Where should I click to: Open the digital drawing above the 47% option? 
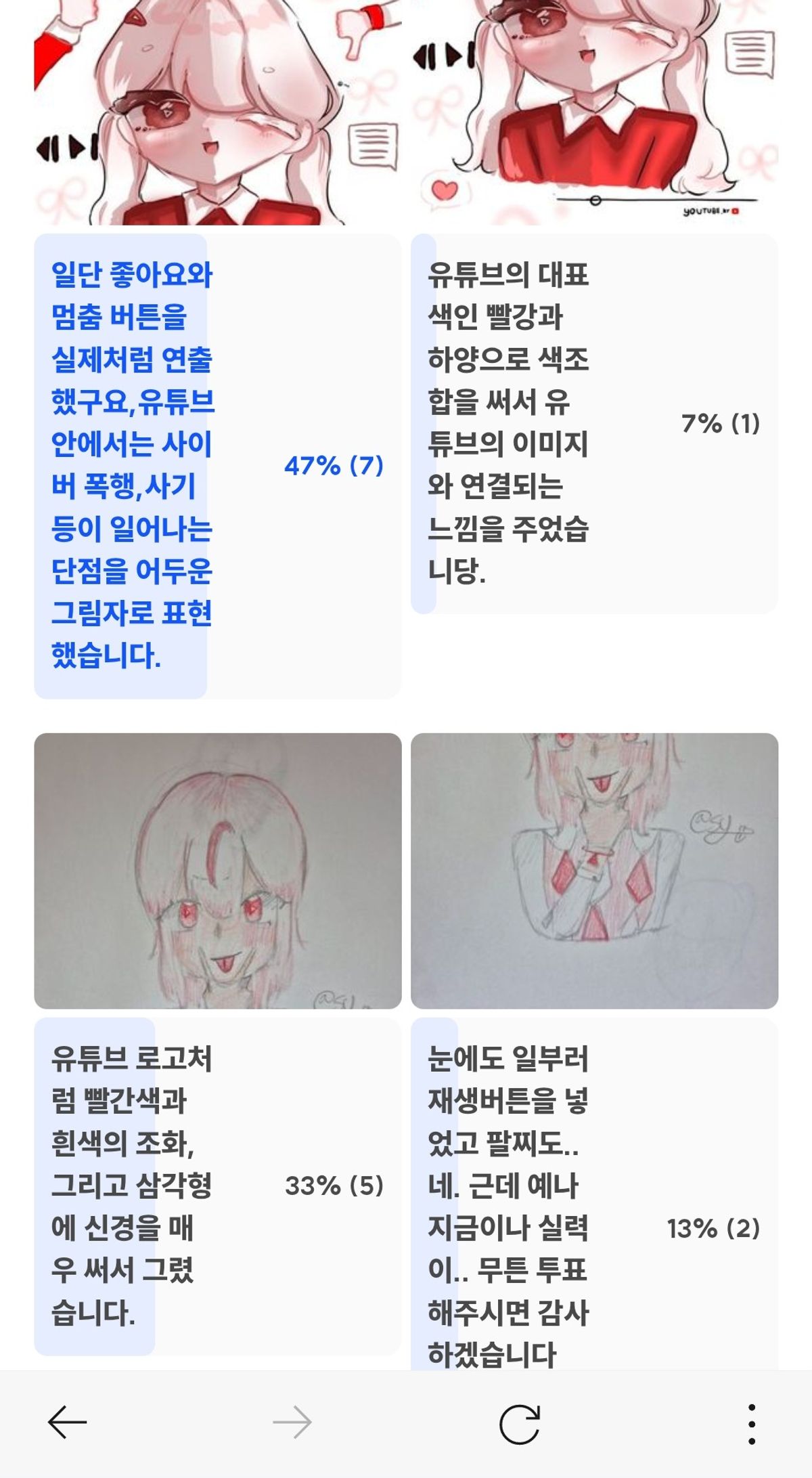pos(217,112)
